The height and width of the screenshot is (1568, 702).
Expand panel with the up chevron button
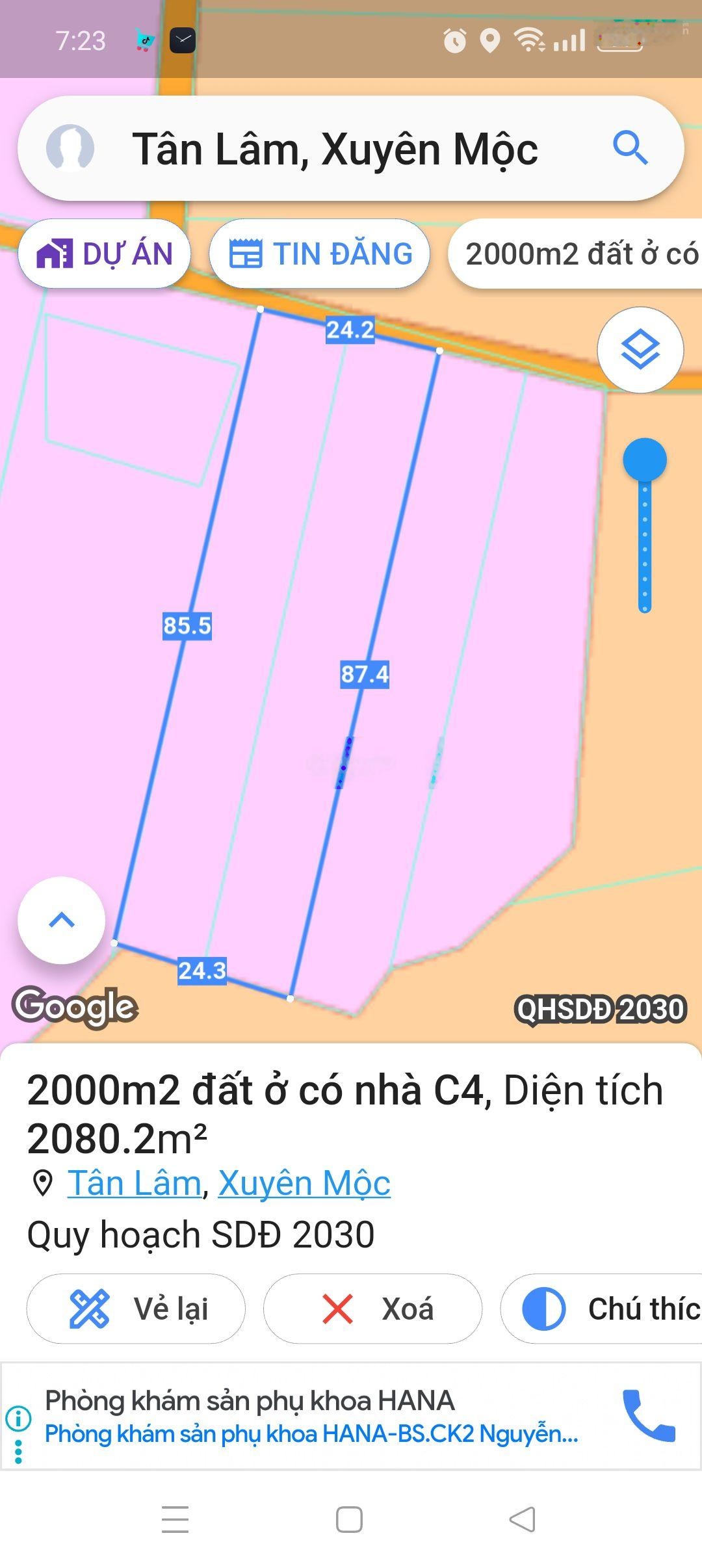[x=62, y=920]
